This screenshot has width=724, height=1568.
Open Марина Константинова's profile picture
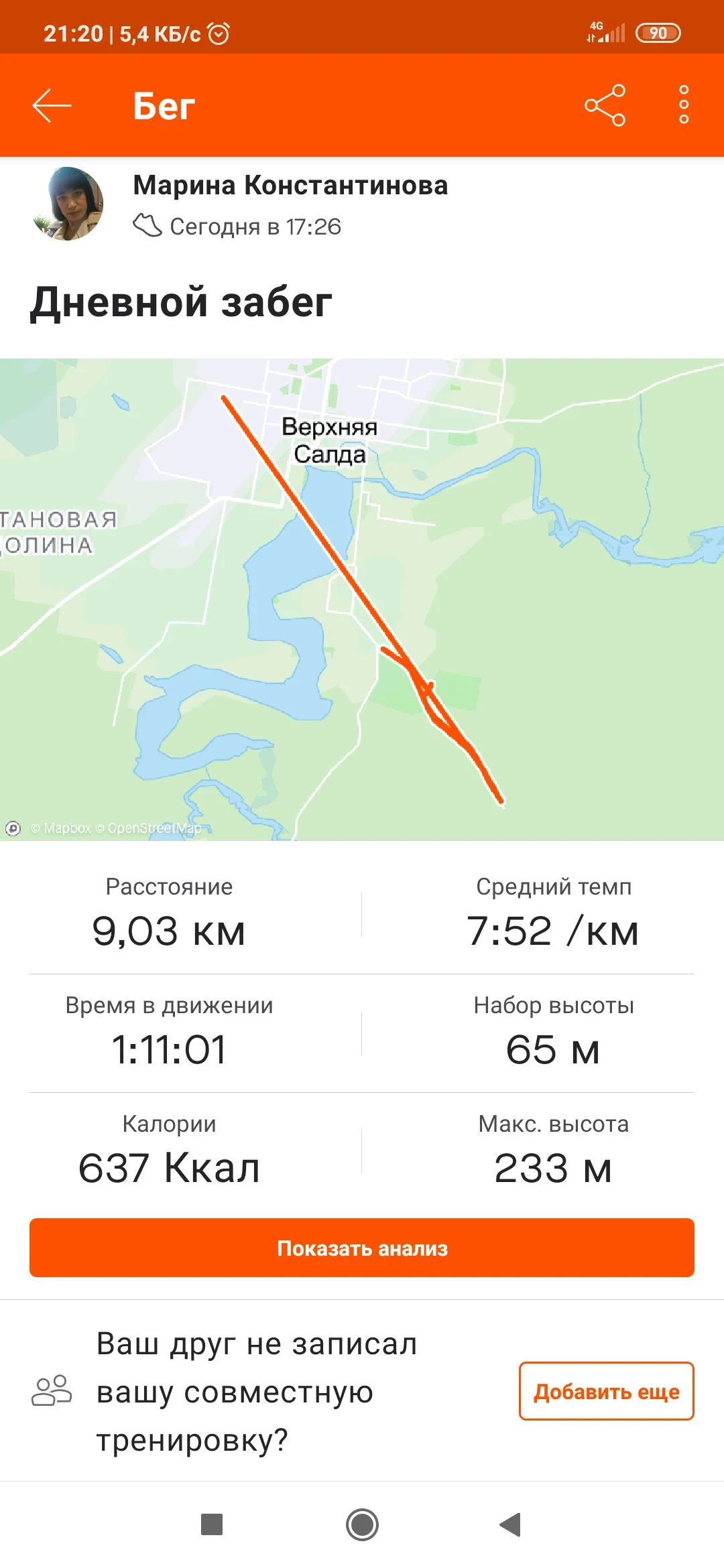68,204
